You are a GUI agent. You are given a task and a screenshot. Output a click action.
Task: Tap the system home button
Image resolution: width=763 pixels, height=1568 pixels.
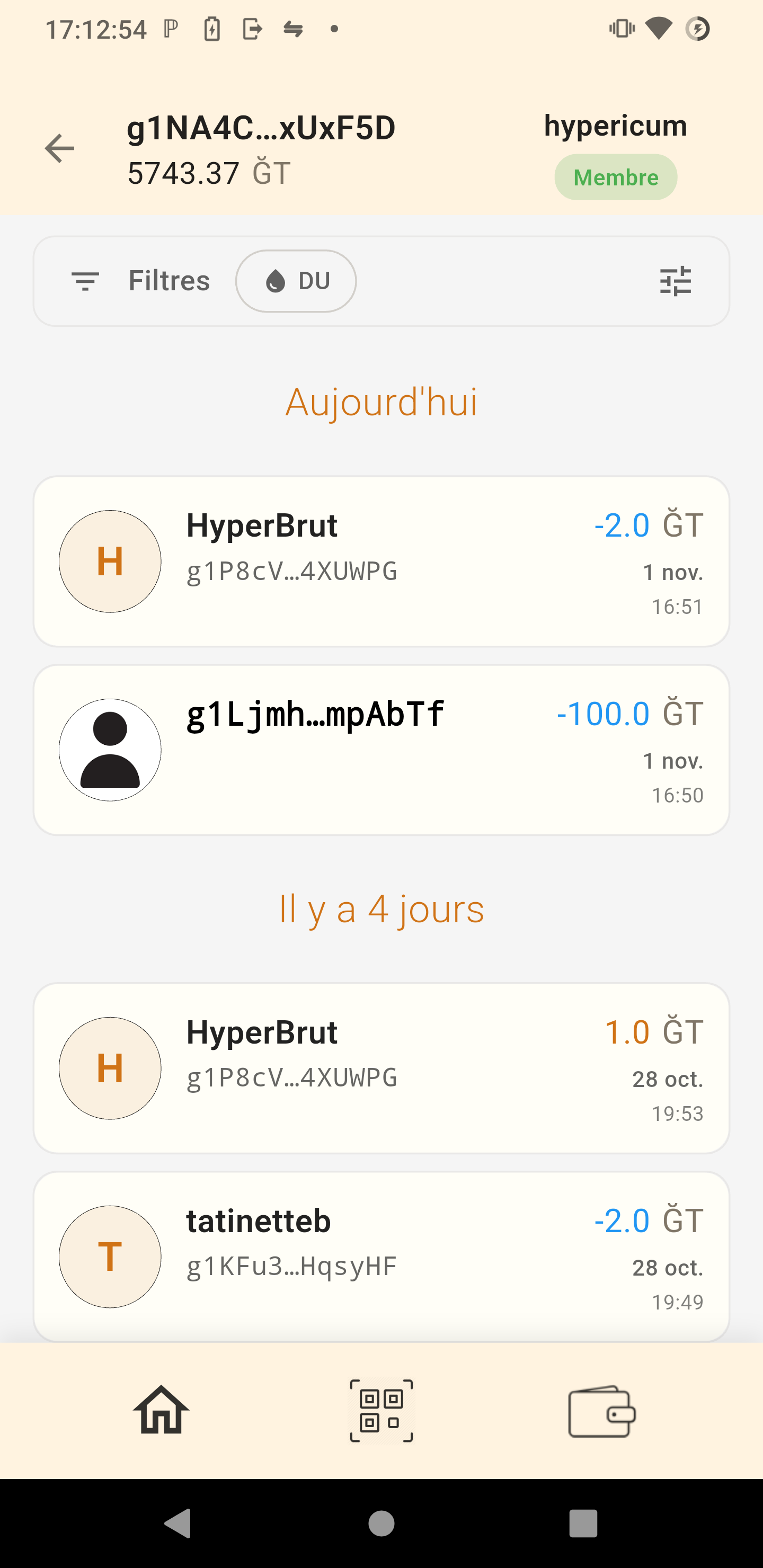(381, 1524)
